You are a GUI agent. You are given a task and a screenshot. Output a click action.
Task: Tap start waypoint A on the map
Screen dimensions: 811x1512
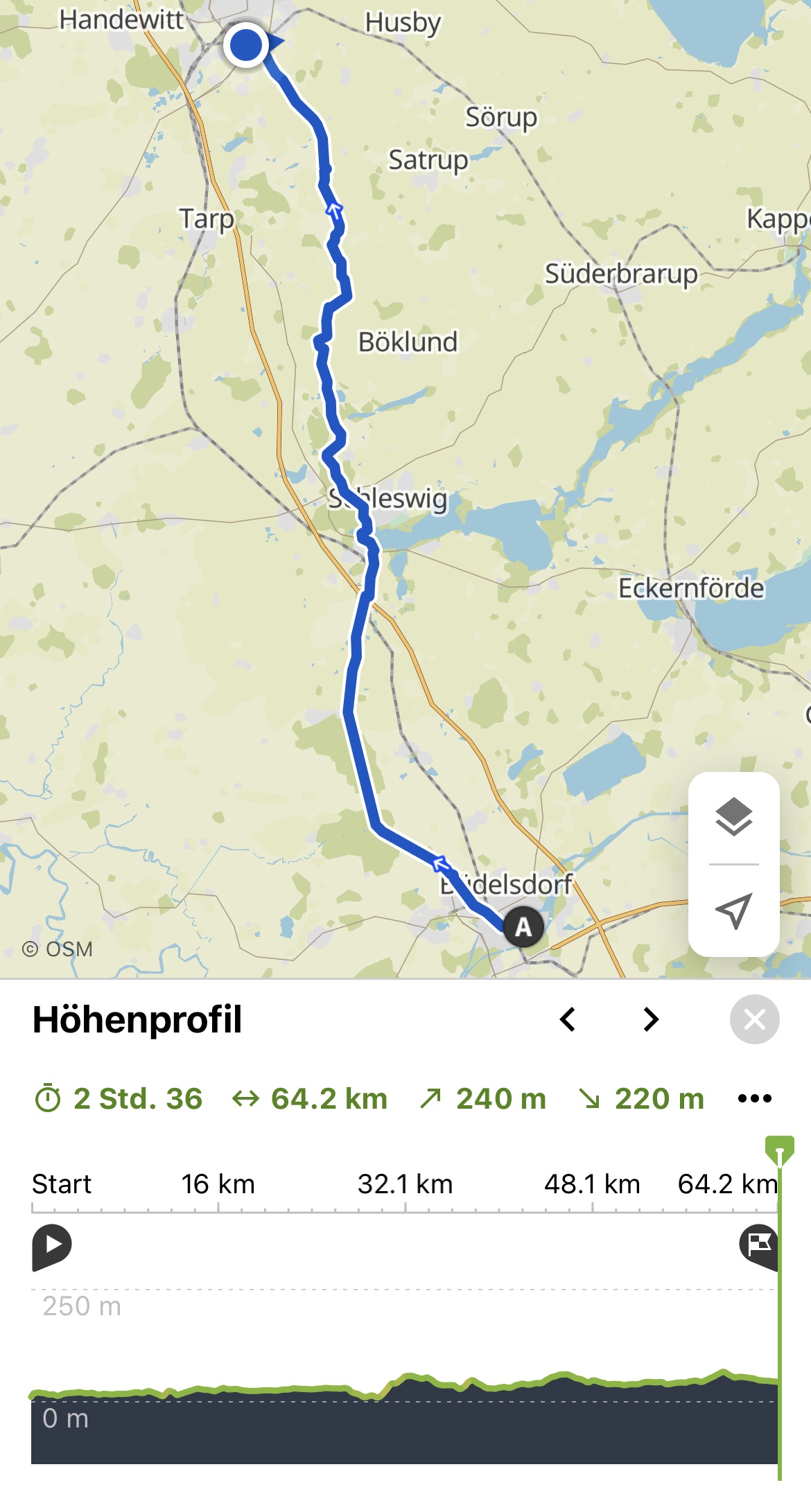[523, 926]
